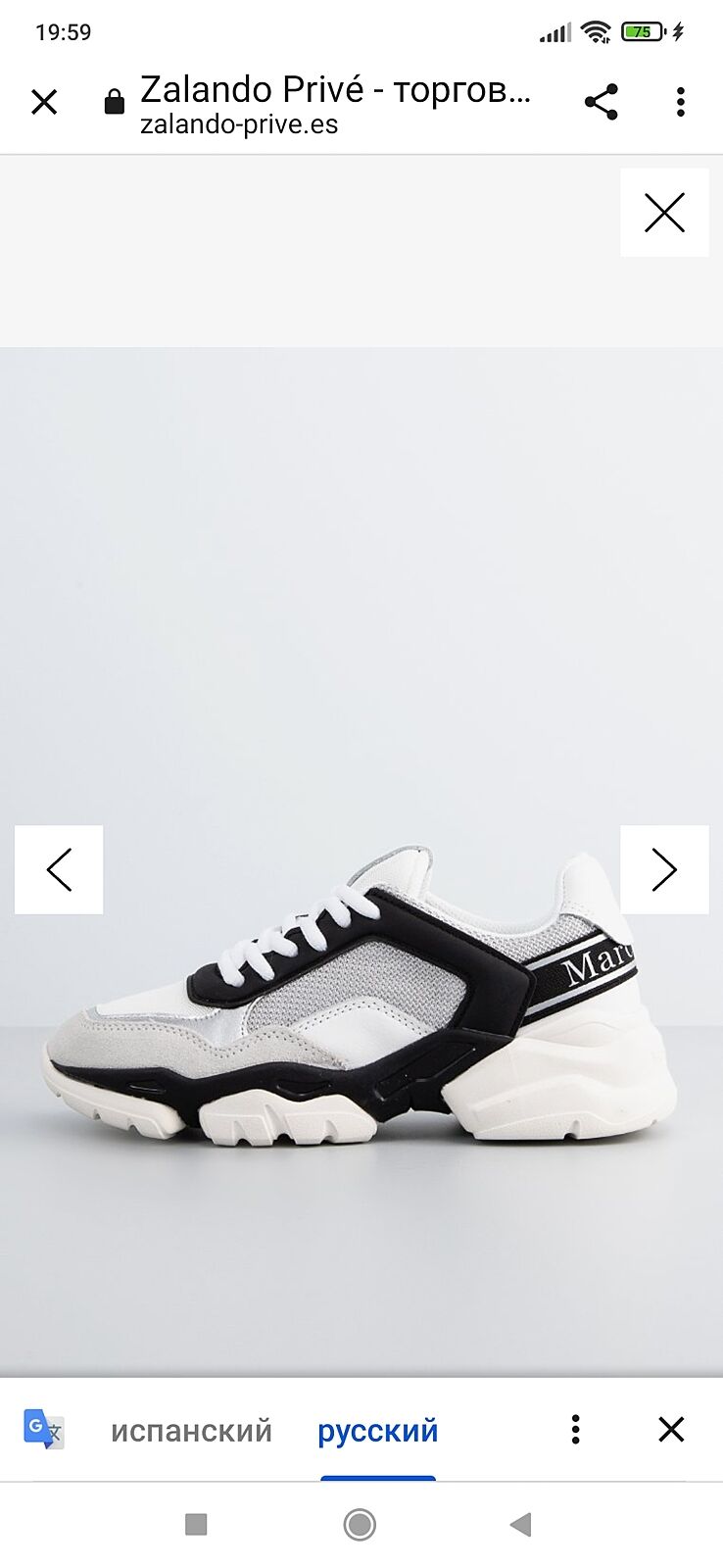Show the next product photo
This screenshot has height=1568, width=723.
click(x=664, y=869)
